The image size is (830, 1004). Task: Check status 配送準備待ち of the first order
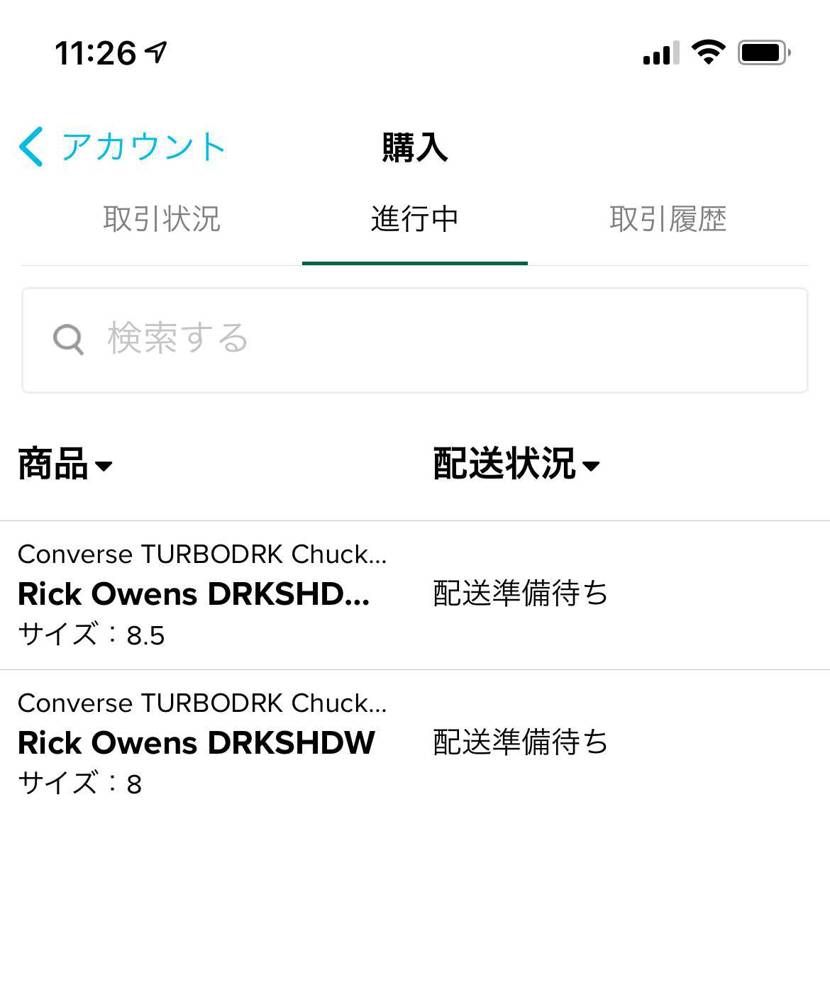[520, 593]
